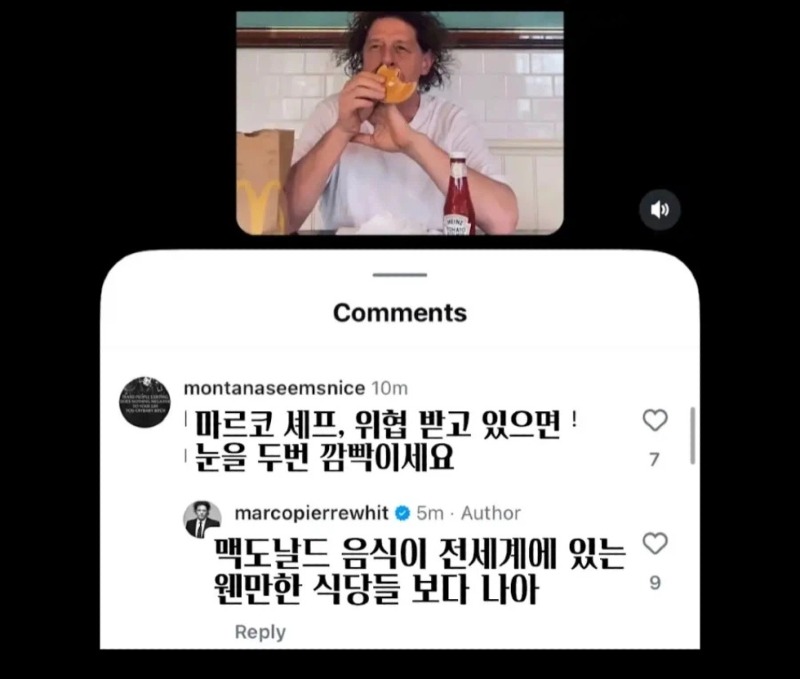The height and width of the screenshot is (679, 800).
Task: Open montanaseemsnice's profile picture
Action: click(x=145, y=402)
